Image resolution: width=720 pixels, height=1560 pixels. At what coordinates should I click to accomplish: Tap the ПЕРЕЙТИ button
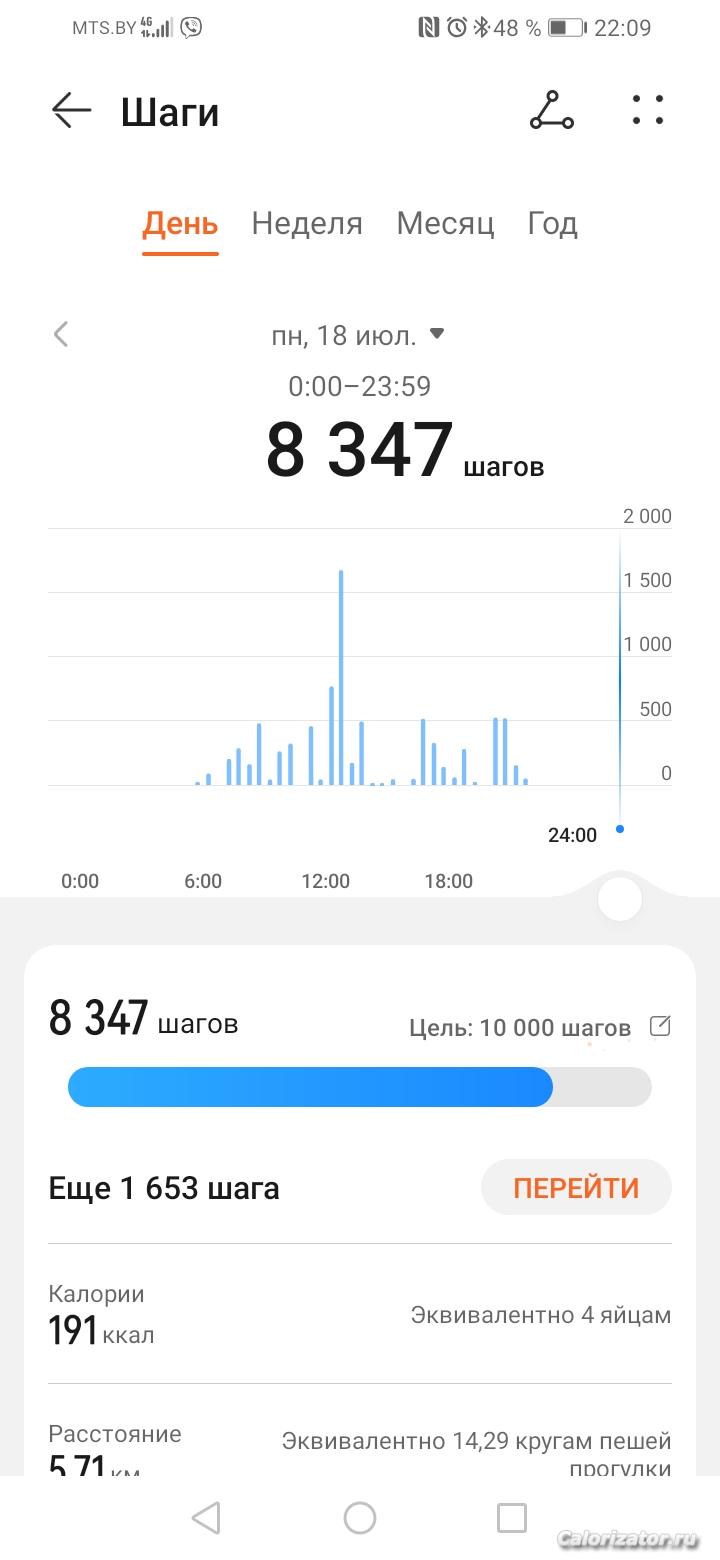(576, 1188)
